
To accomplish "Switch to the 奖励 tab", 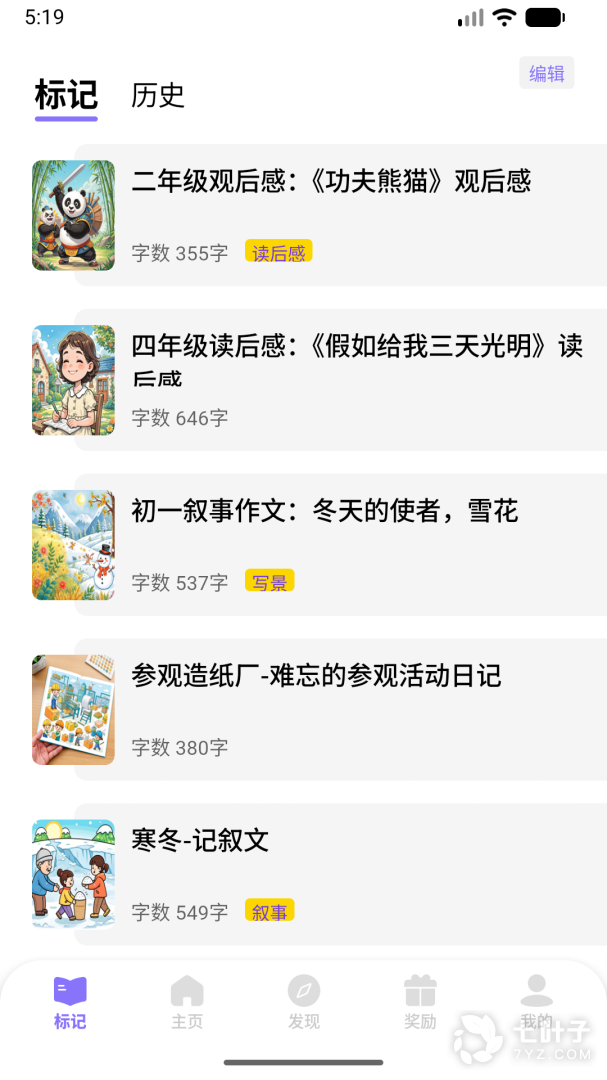I will [x=420, y=1003].
